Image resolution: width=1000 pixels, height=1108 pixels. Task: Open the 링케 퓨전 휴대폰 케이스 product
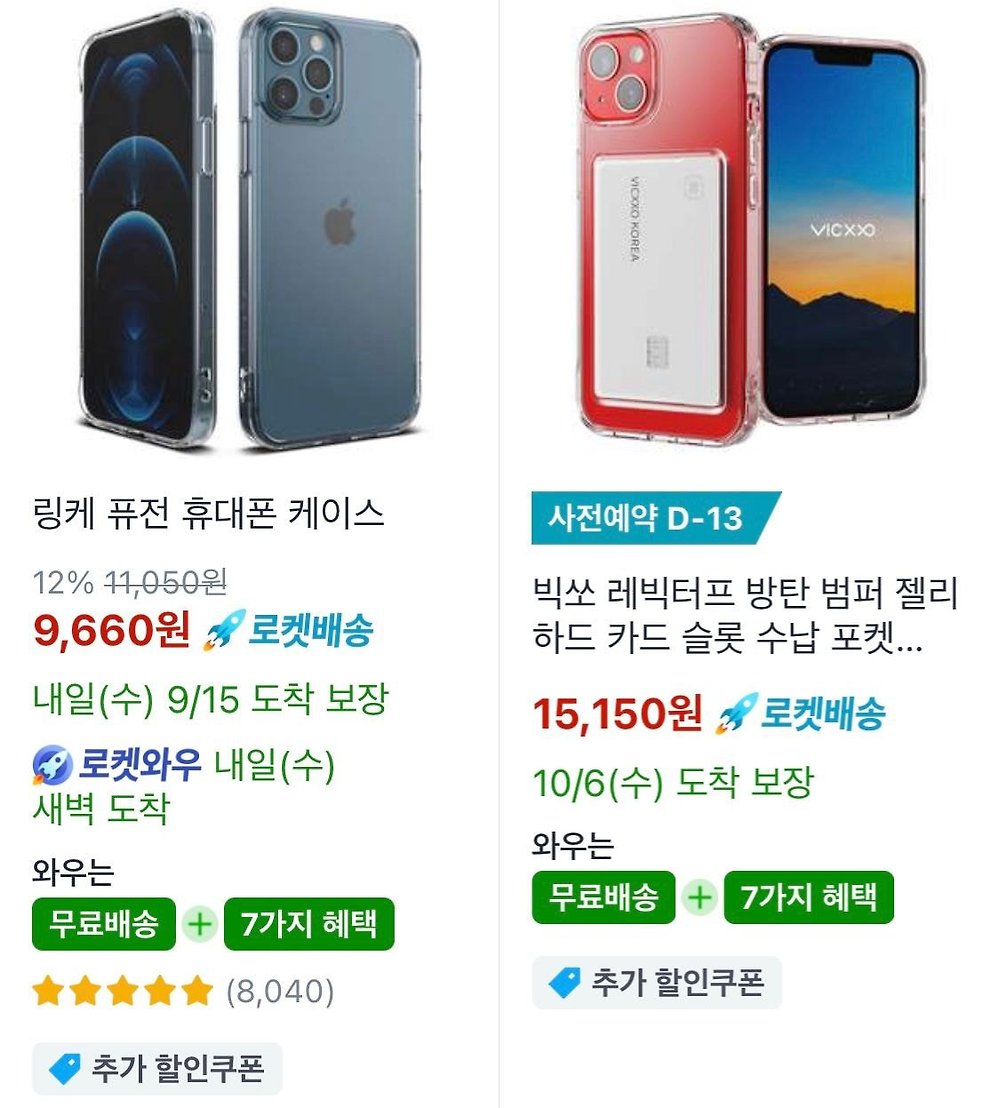point(208,515)
